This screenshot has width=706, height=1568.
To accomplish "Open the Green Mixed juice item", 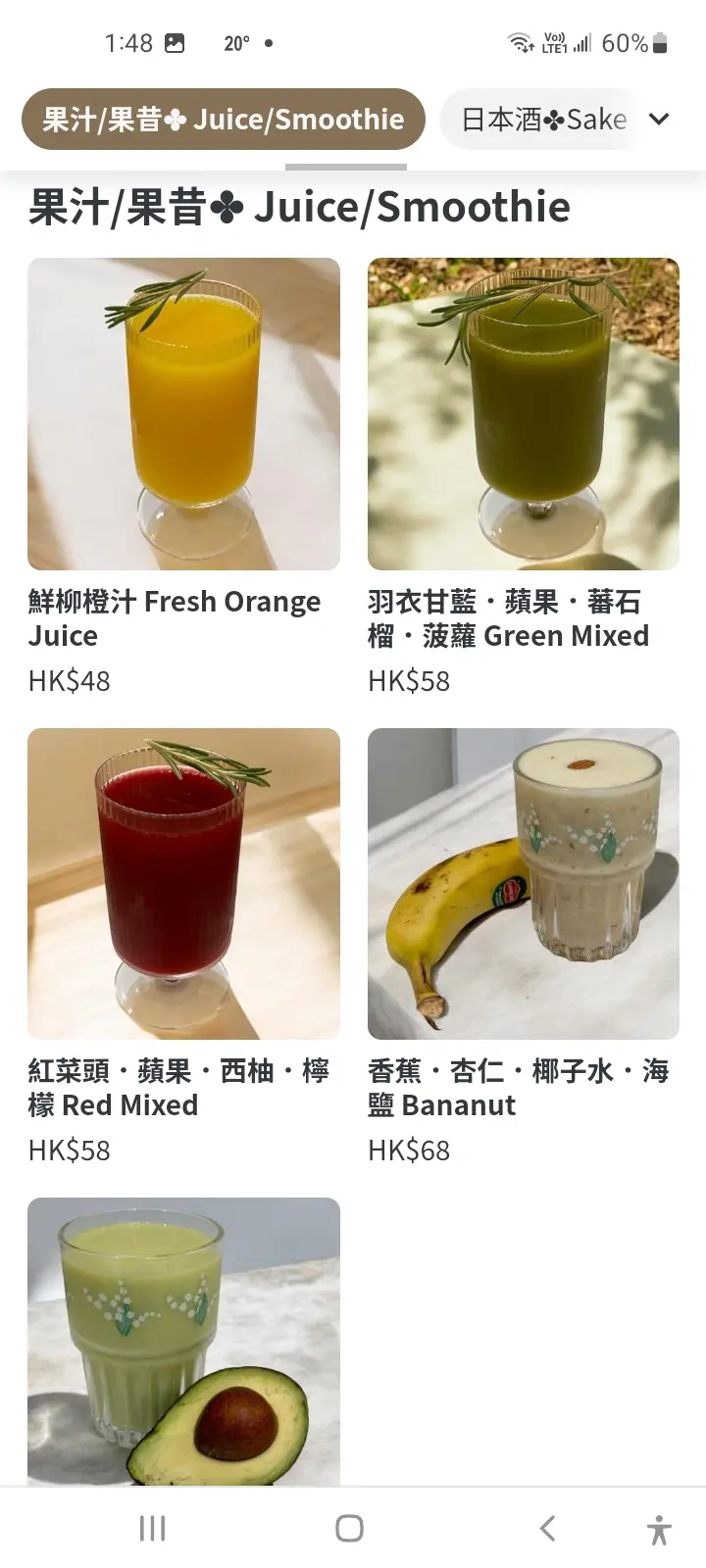I will pyautogui.click(x=523, y=415).
